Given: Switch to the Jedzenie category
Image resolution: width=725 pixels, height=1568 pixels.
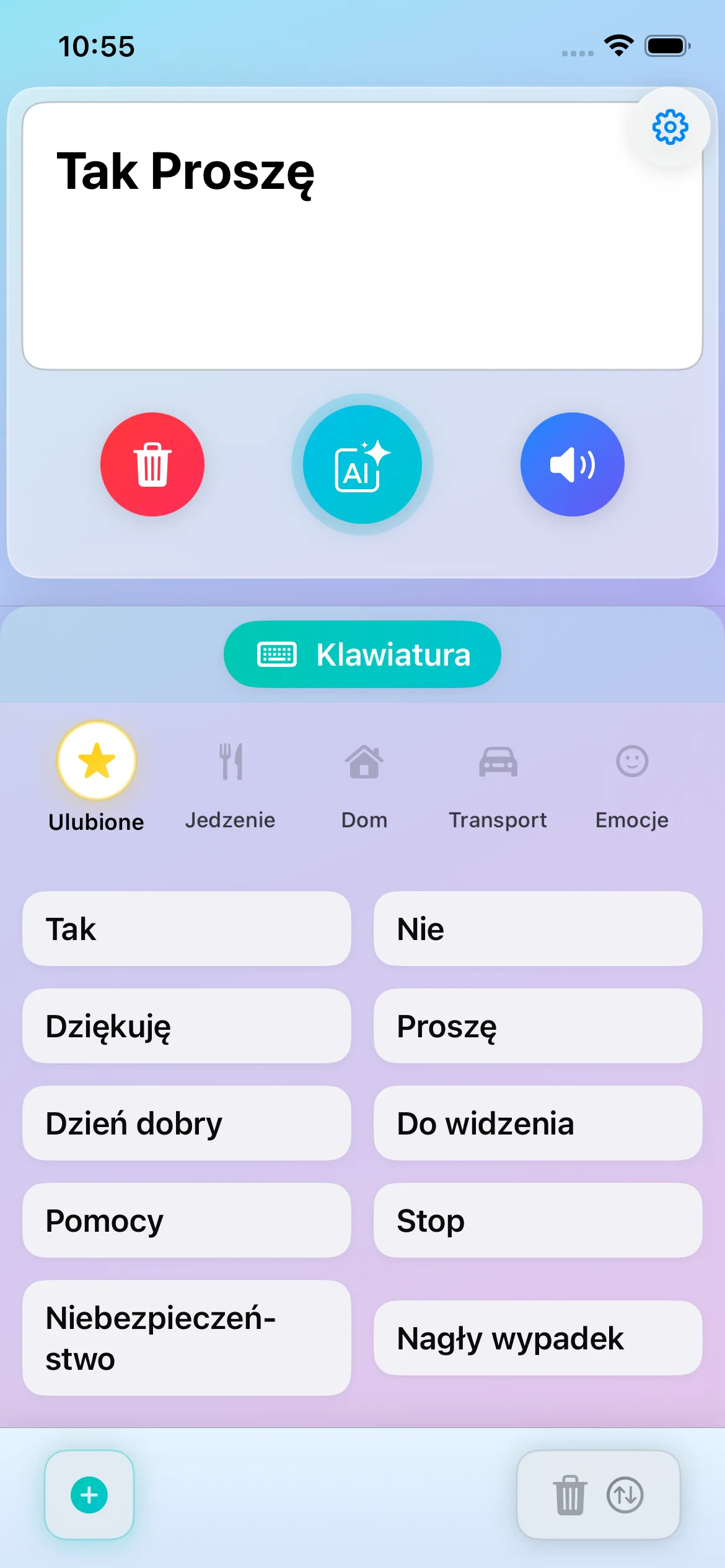Looking at the screenshot, I should tap(231, 784).
